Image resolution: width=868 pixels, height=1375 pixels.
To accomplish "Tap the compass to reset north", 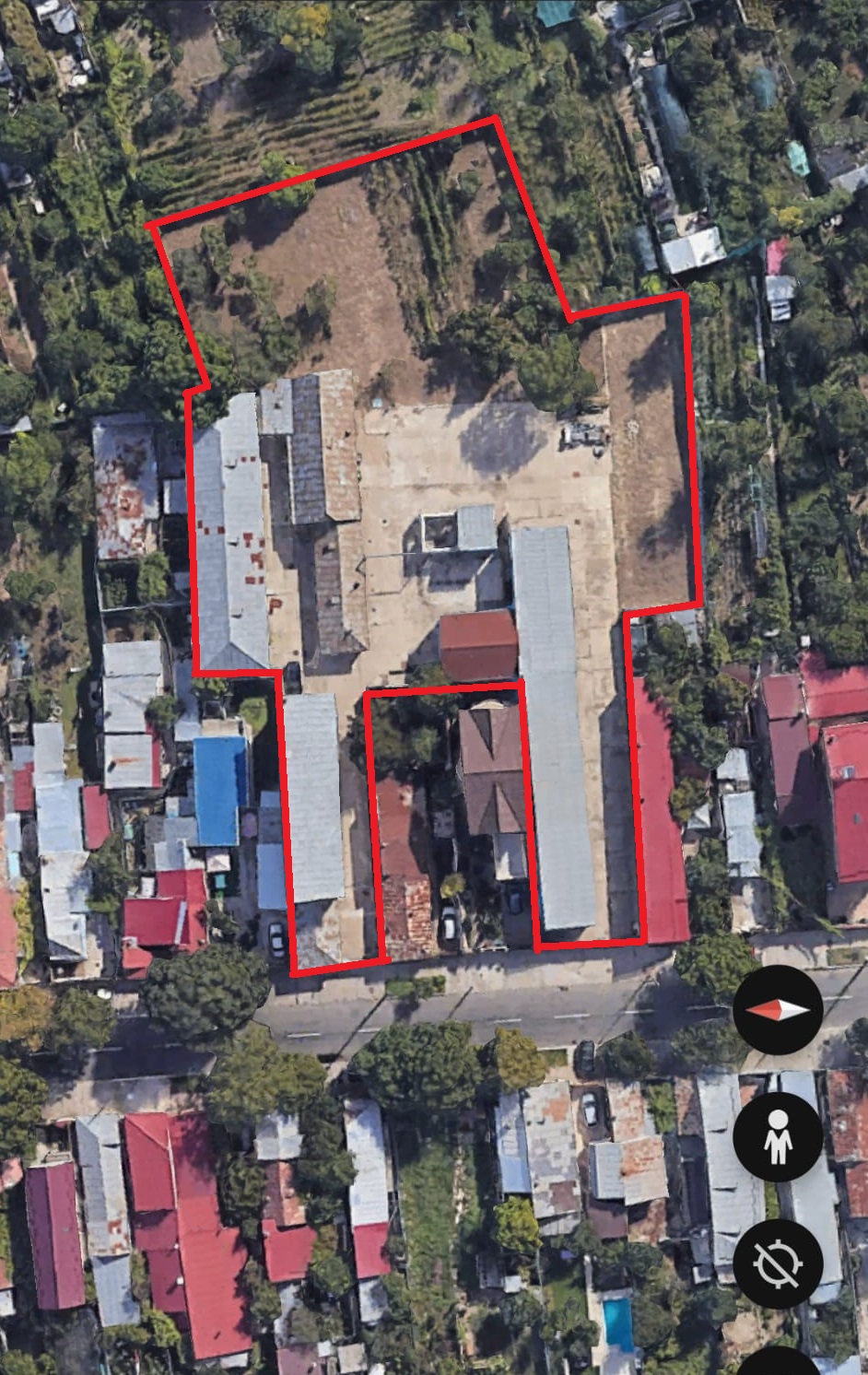I will click(x=779, y=1010).
